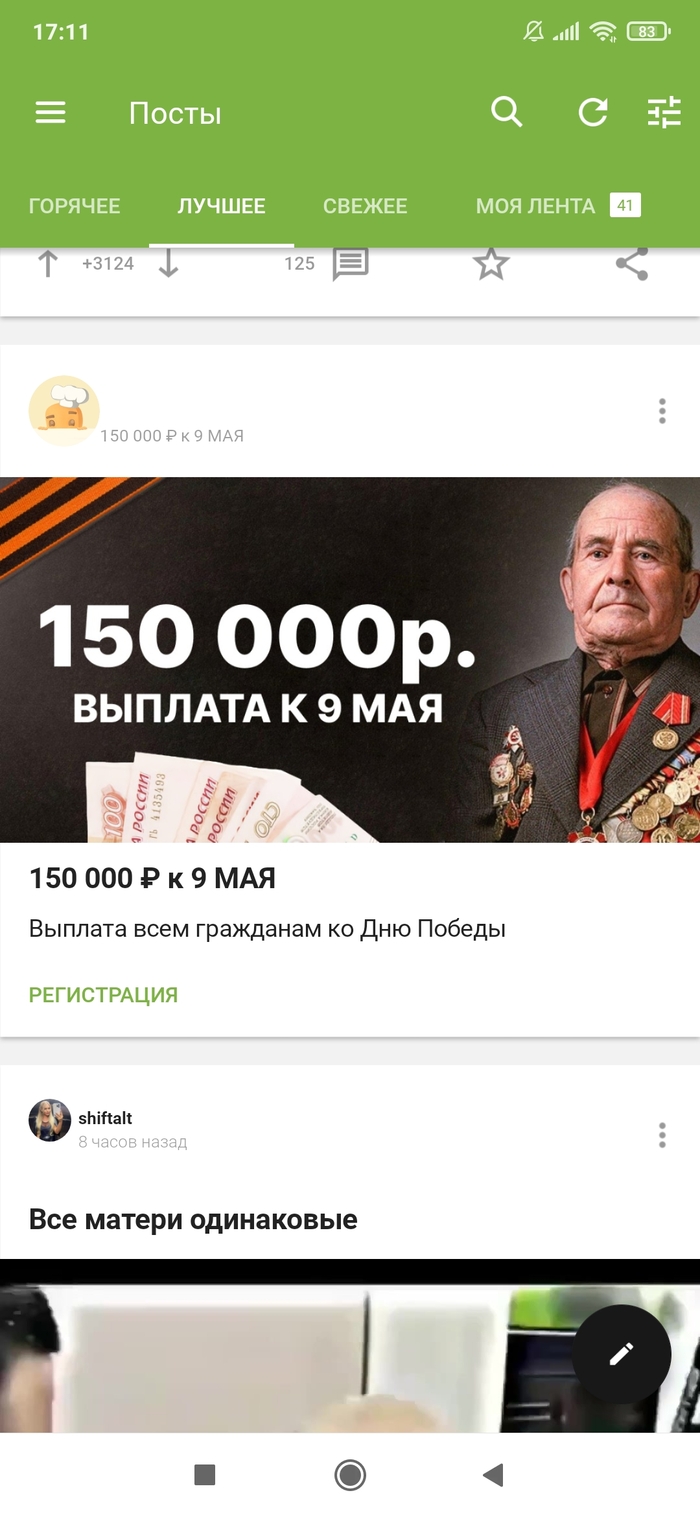Open feed filter settings
Image resolution: width=700 pixels, height=1517 pixels.
point(664,113)
